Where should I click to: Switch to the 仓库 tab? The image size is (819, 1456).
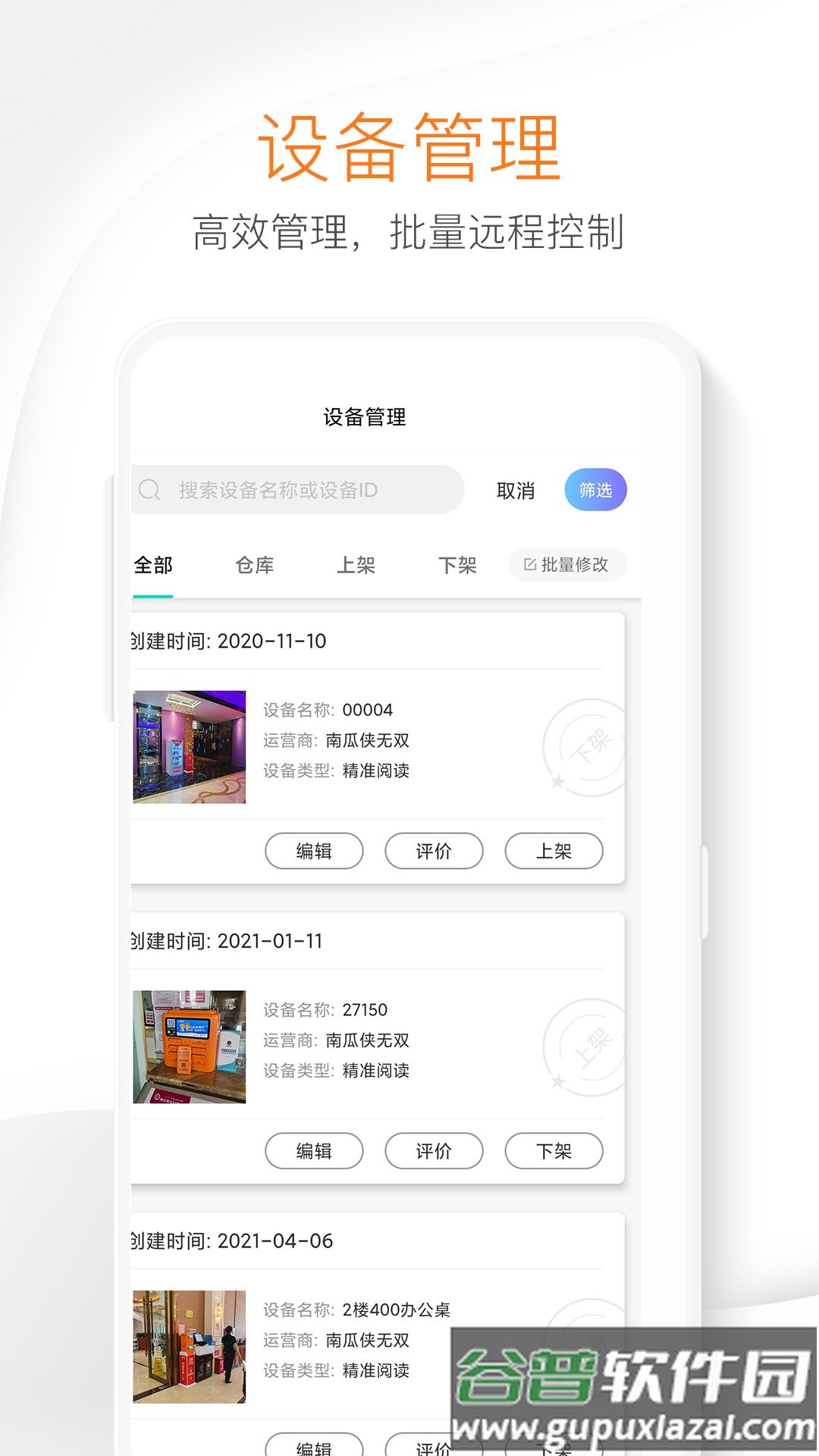(256, 566)
